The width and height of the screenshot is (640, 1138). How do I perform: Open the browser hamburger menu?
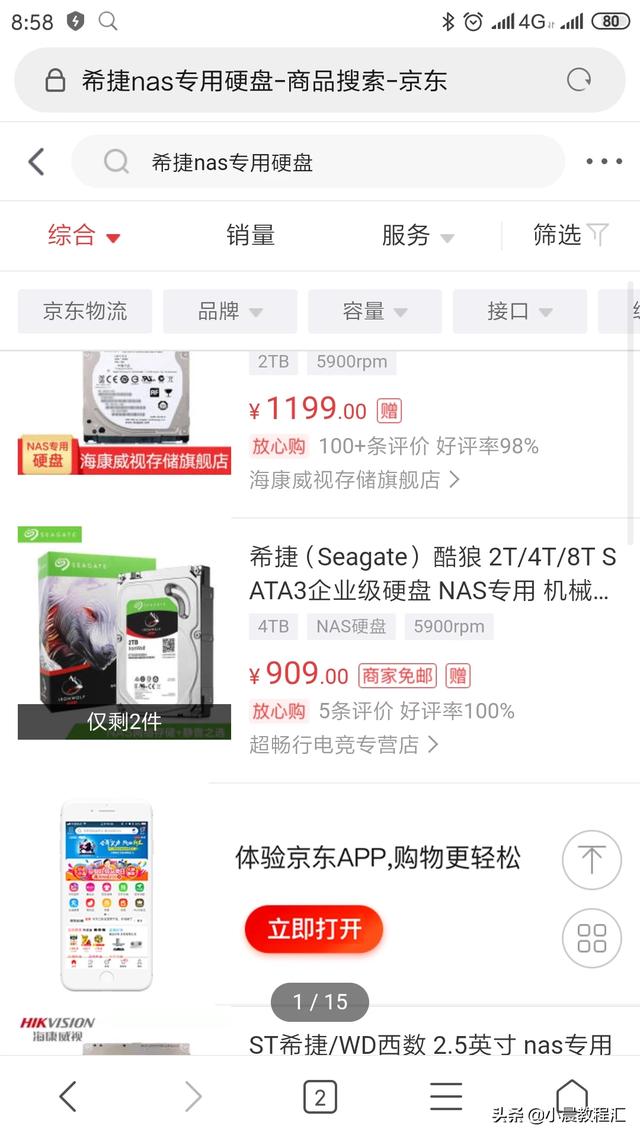click(x=446, y=1096)
